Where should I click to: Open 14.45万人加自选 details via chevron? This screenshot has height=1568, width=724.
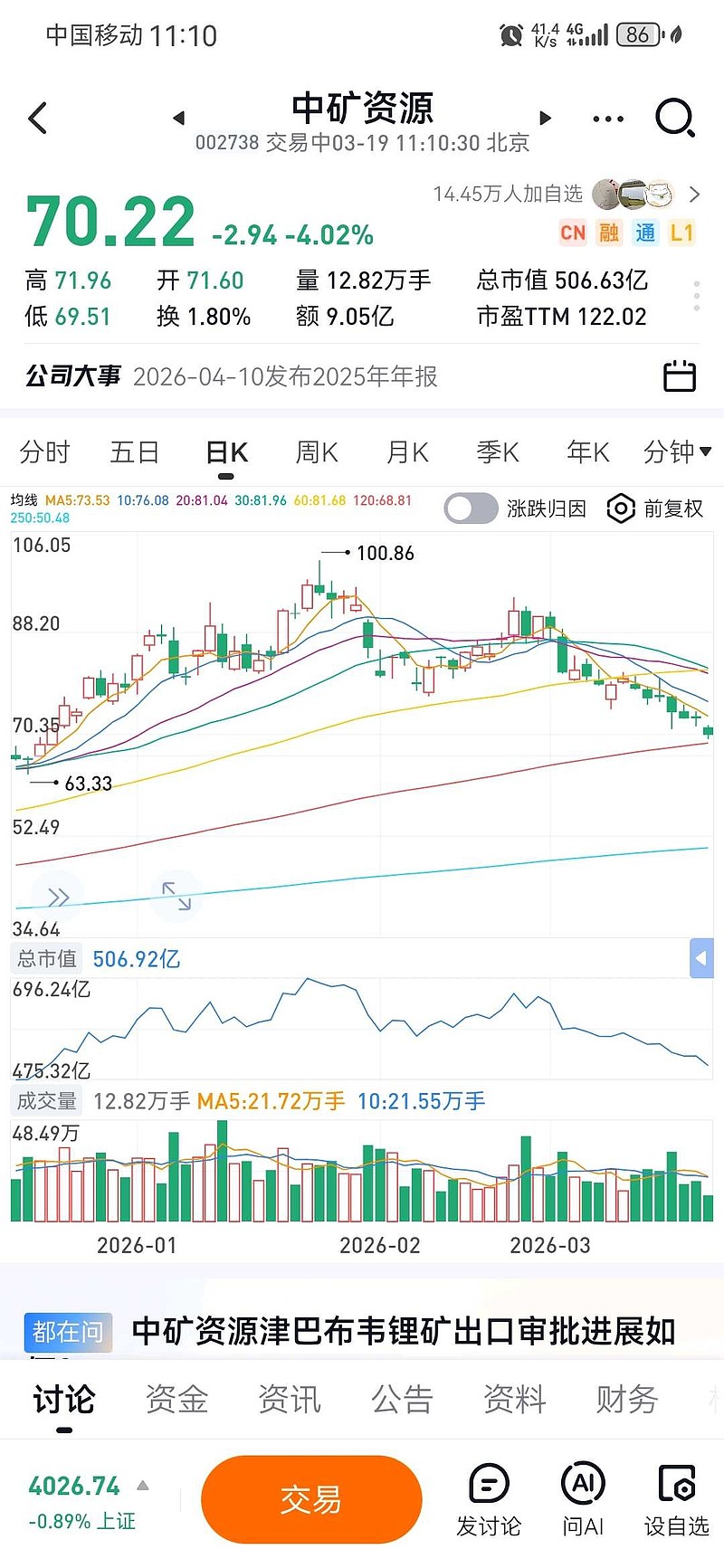[693, 194]
